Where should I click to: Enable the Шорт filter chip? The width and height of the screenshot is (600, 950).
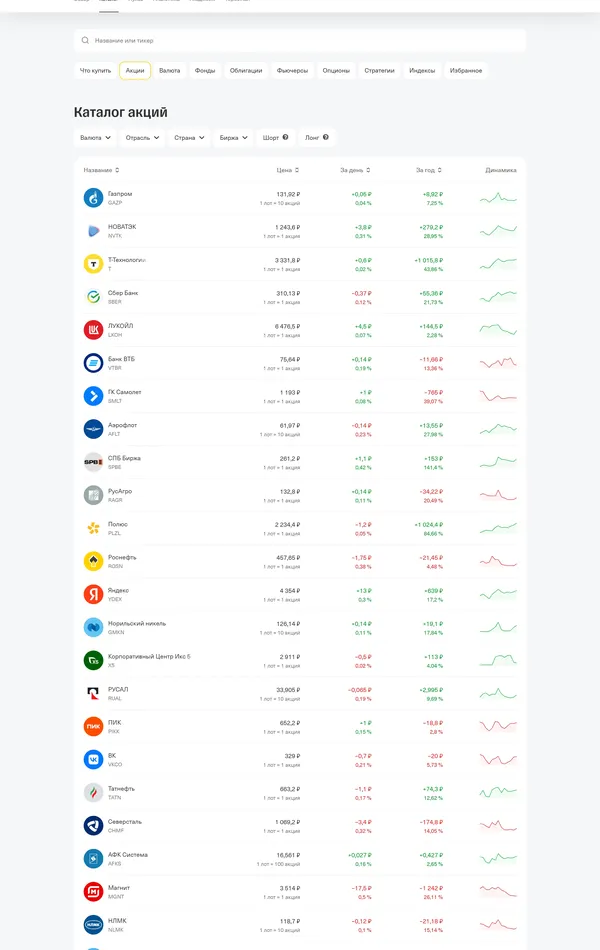(275, 137)
